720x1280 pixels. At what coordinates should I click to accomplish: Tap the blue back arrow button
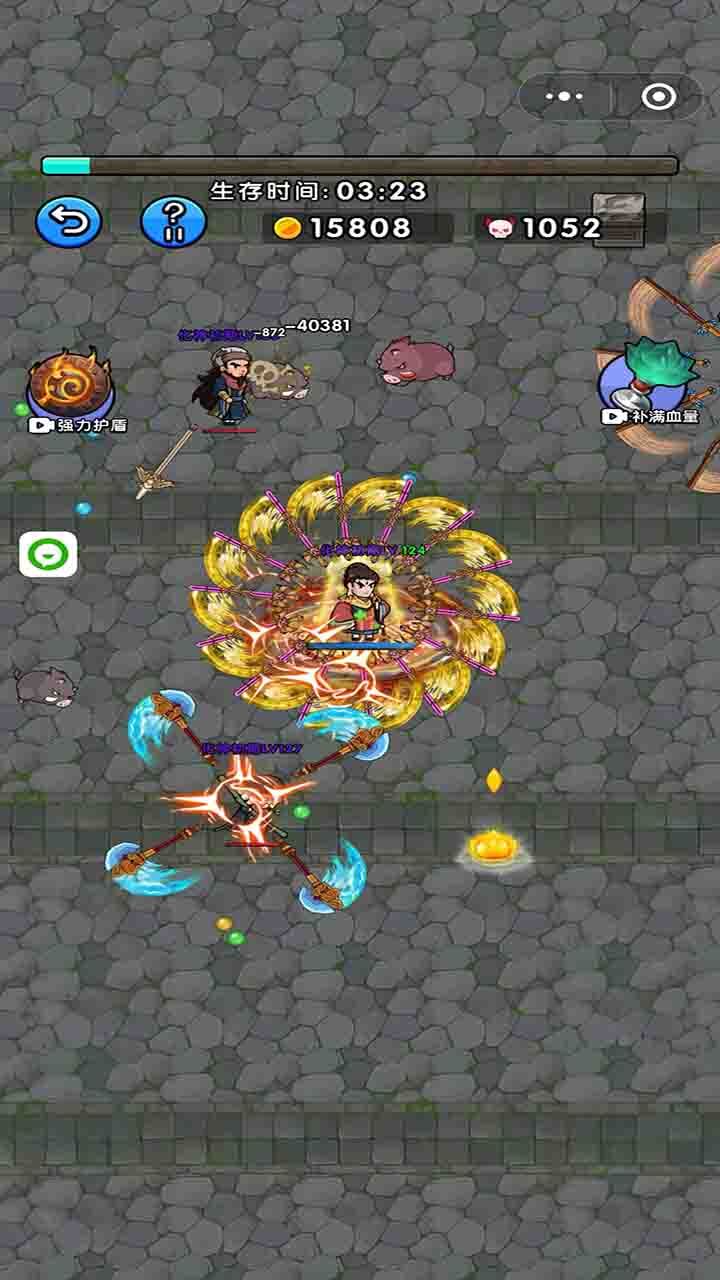pyautogui.click(x=68, y=222)
